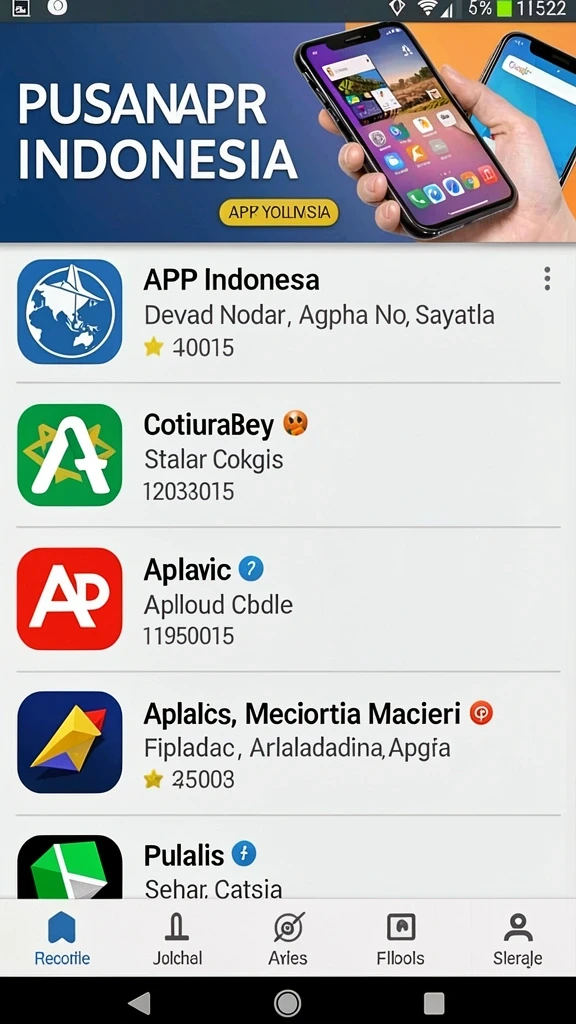Screen dimensions: 576x1024
Task: Switch to the Fllools tab
Action: (400, 938)
